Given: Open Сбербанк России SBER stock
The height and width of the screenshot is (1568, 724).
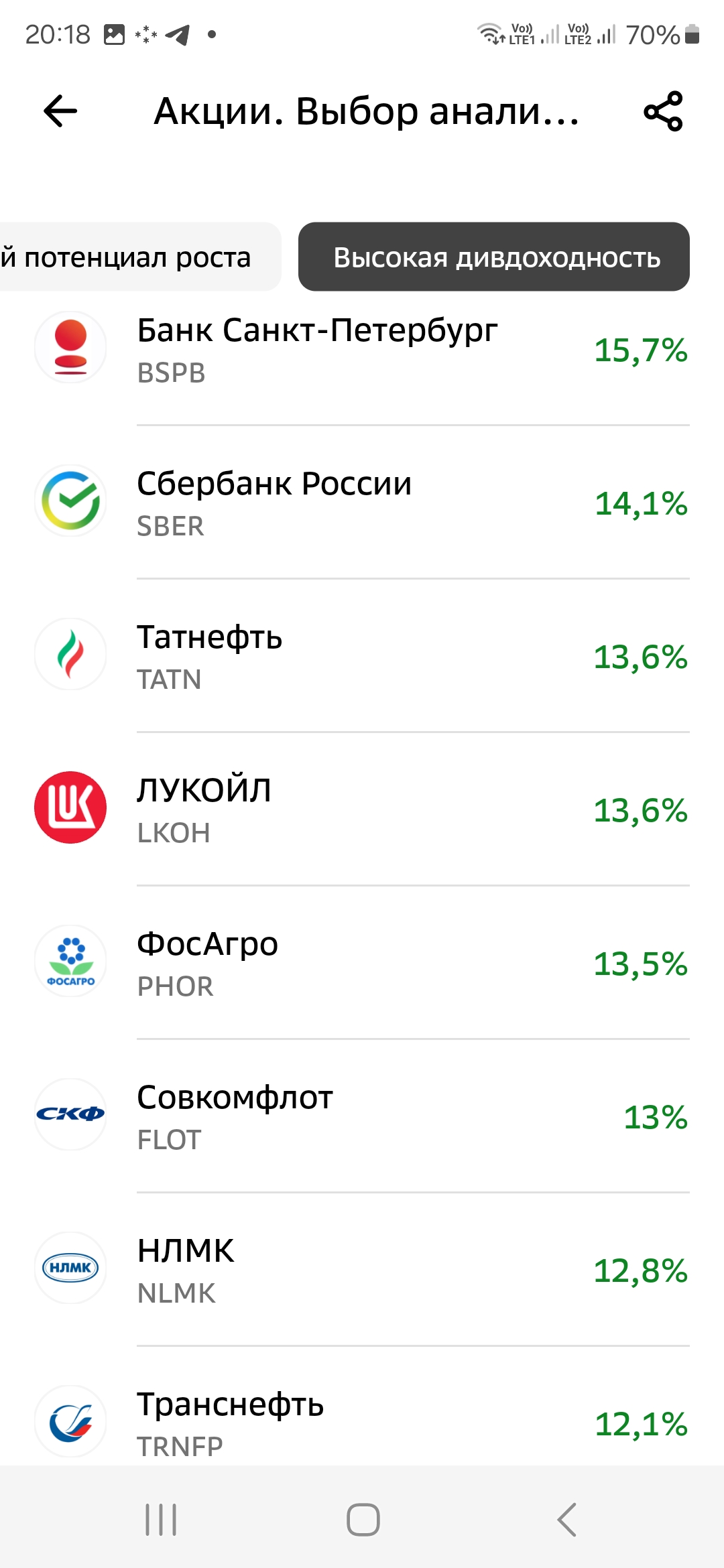Looking at the screenshot, I should [x=362, y=503].
